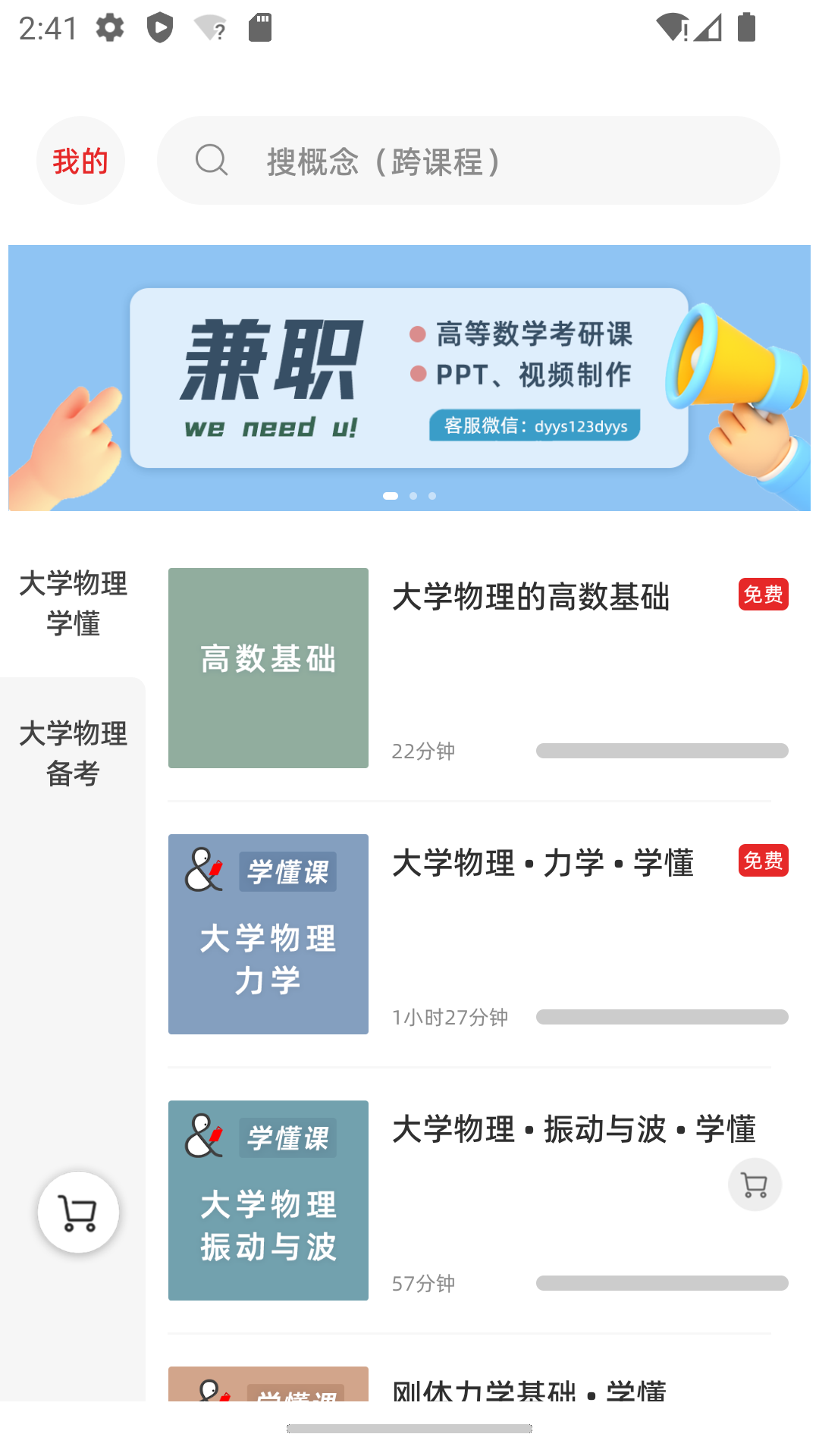Select the first carousel dot
The width and height of the screenshot is (819, 1456).
point(391,496)
